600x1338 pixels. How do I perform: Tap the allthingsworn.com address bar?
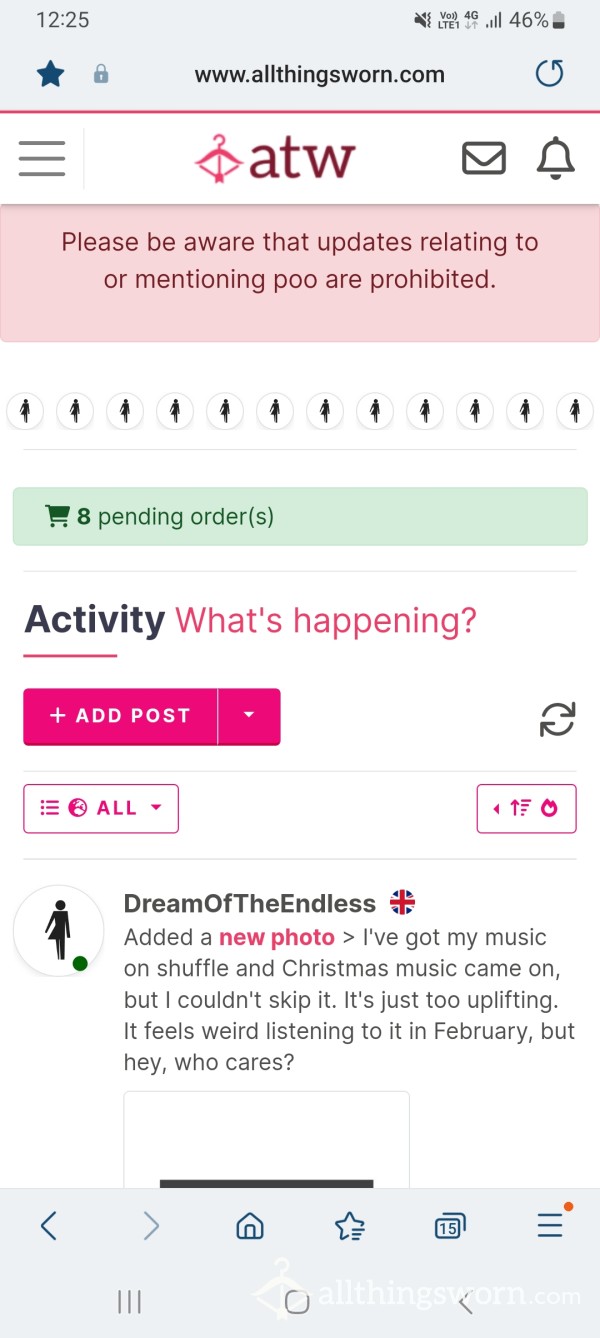[319, 74]
